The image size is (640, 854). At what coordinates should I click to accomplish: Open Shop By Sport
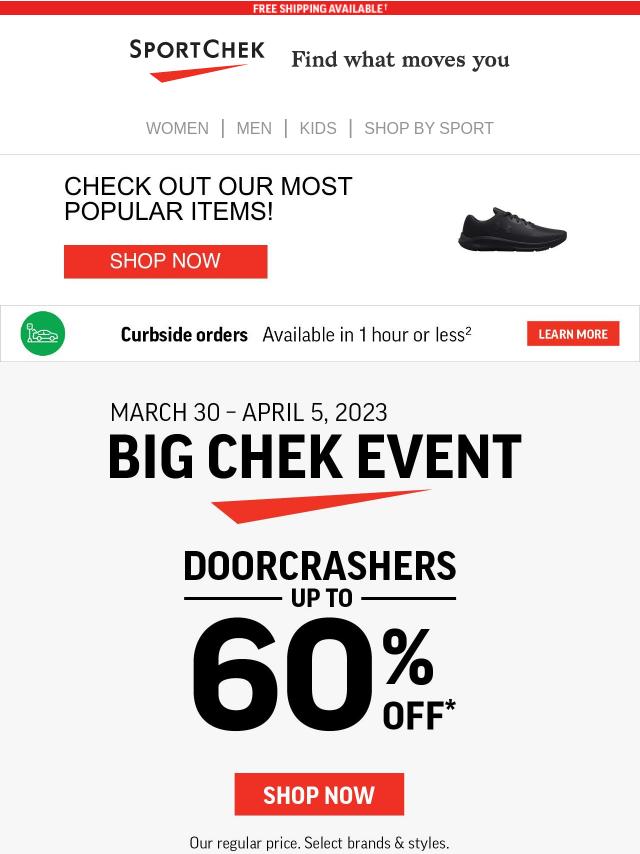click(428, 128)
